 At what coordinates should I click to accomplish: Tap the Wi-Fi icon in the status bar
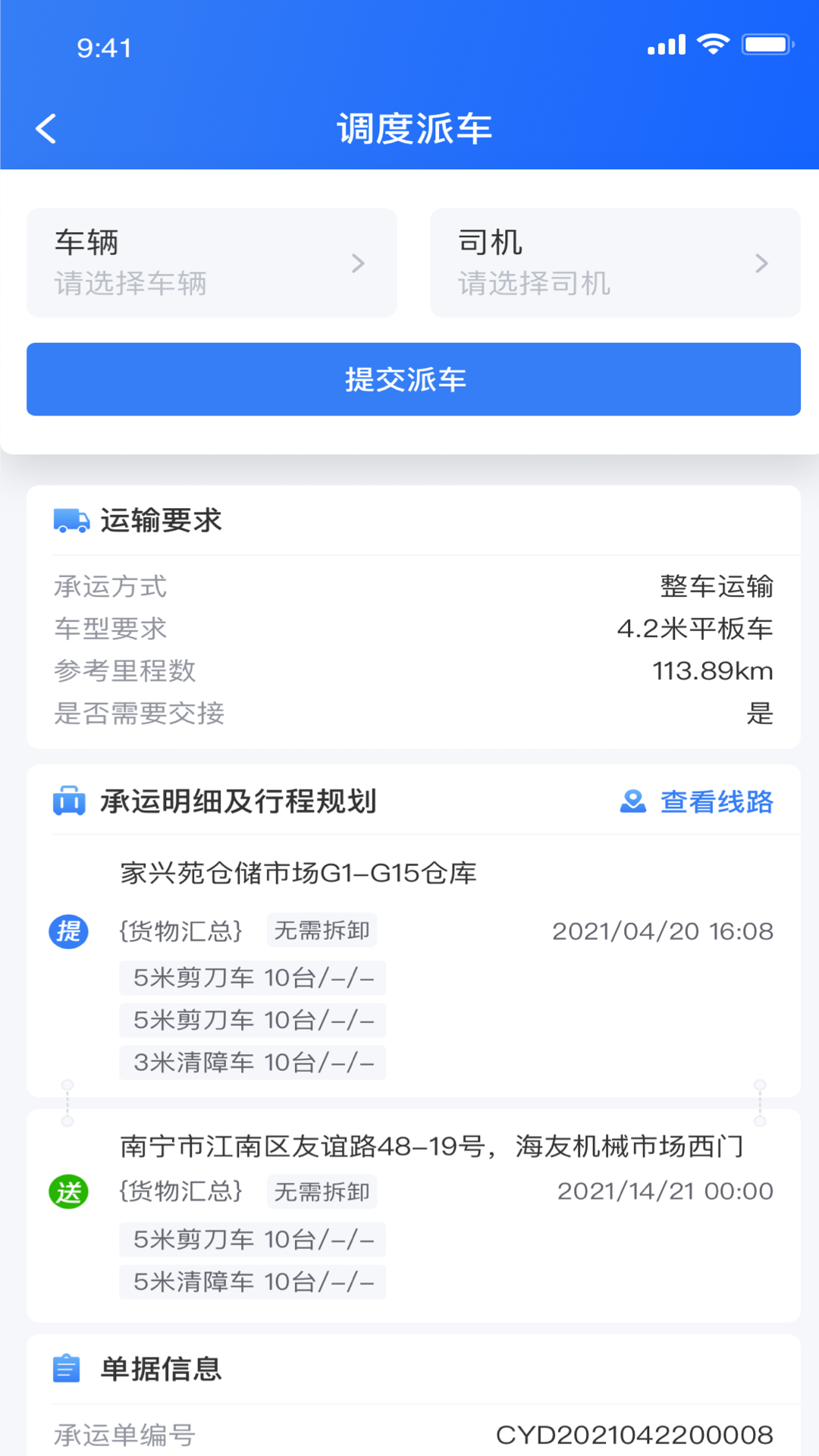tap(711, 44)
